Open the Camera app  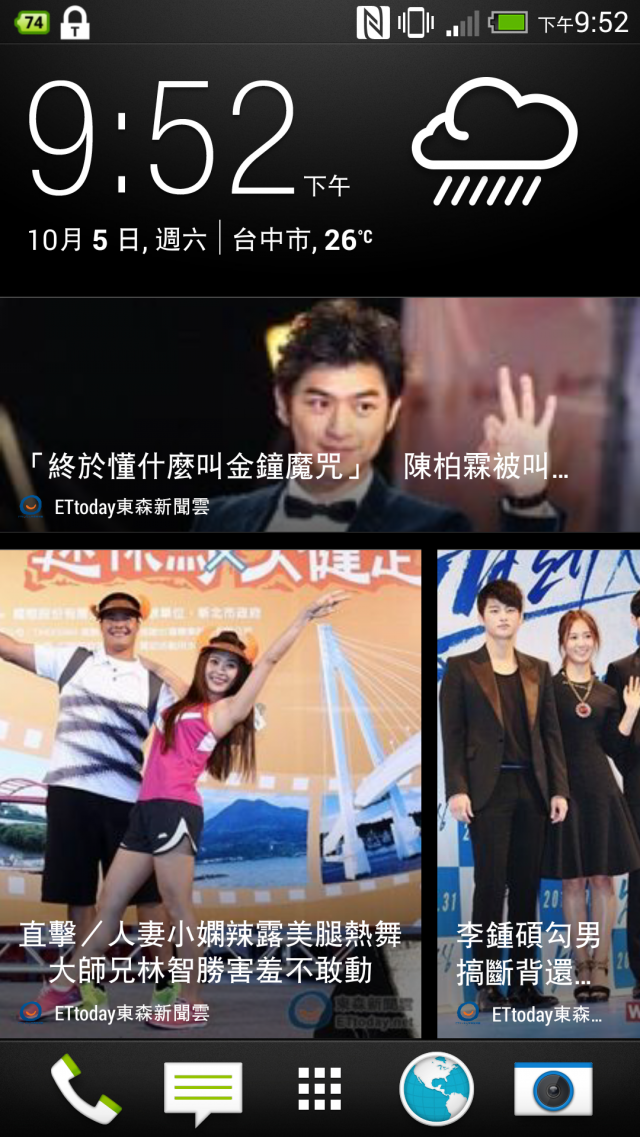[553, 1089]
